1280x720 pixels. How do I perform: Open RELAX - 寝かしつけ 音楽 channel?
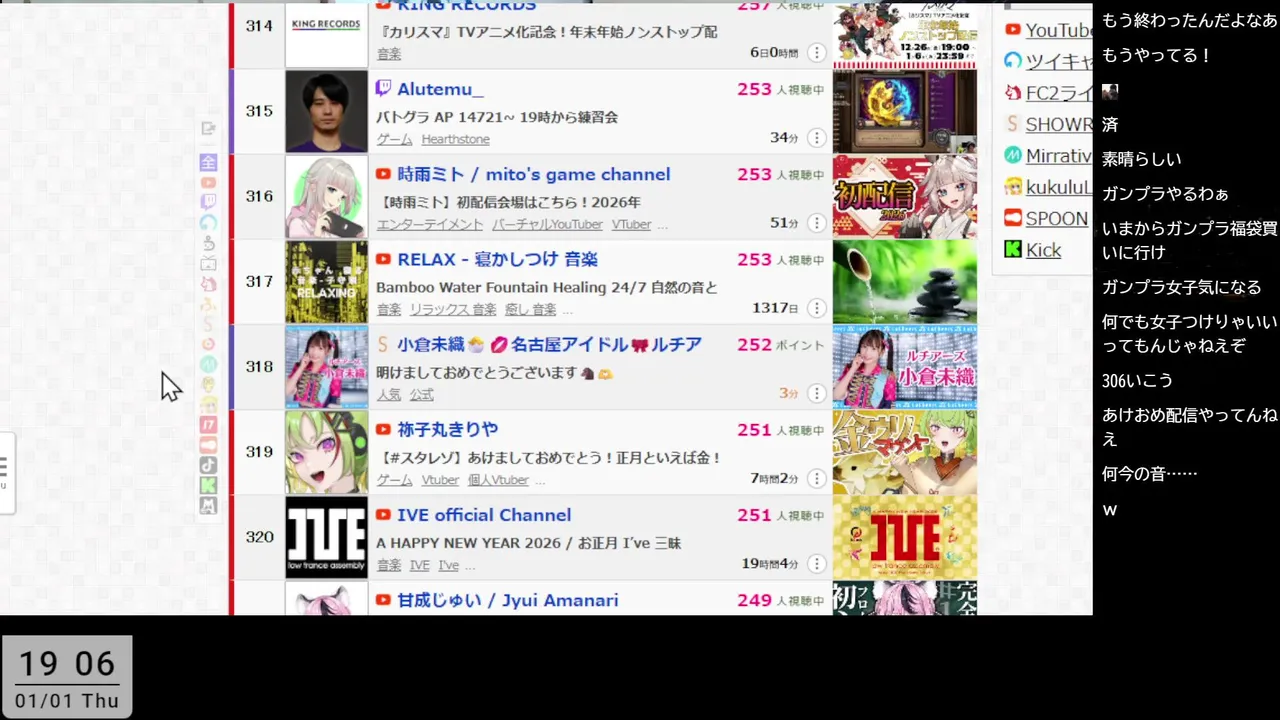(x=497, y=259)
